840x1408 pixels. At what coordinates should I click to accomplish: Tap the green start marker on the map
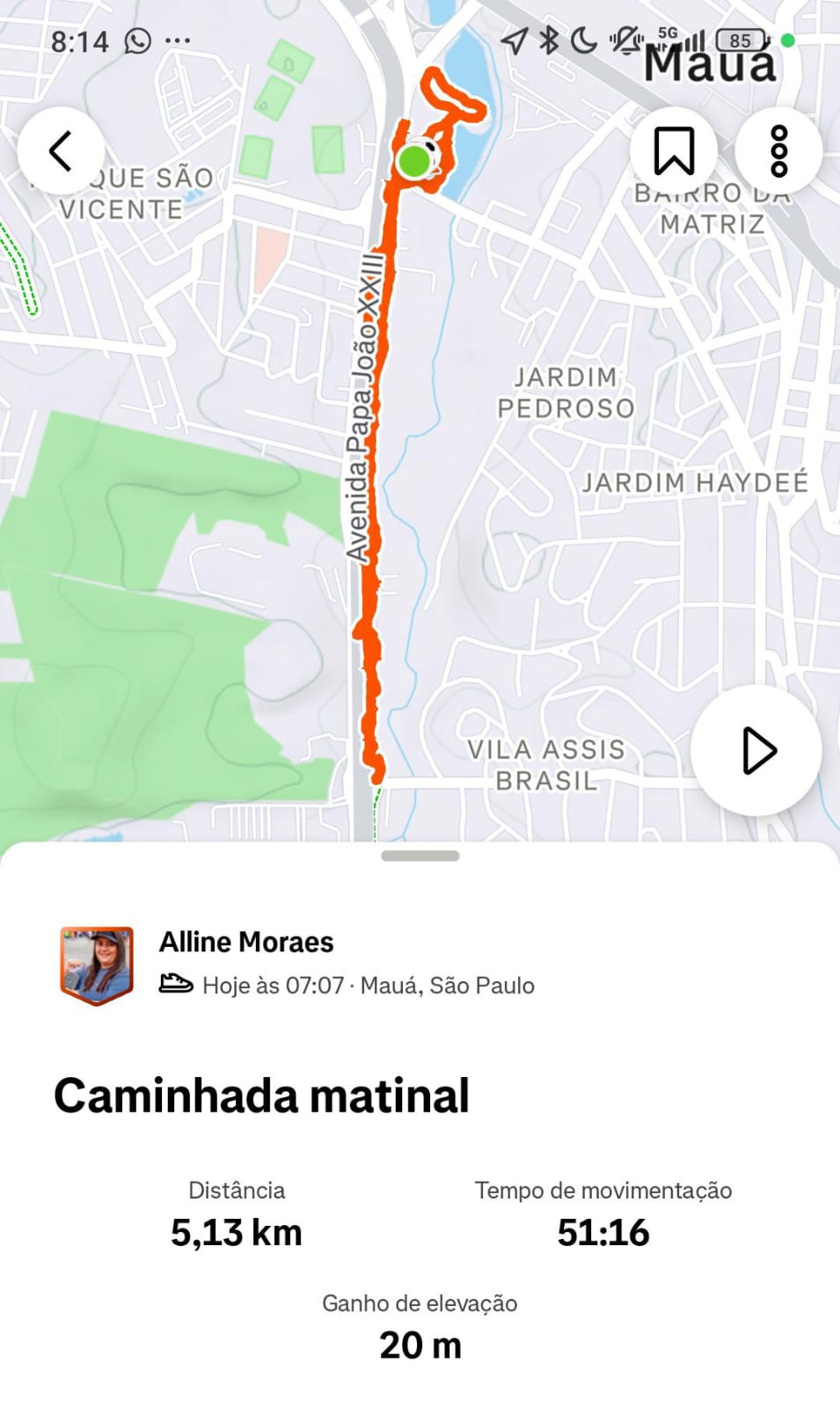click(413, 162)
